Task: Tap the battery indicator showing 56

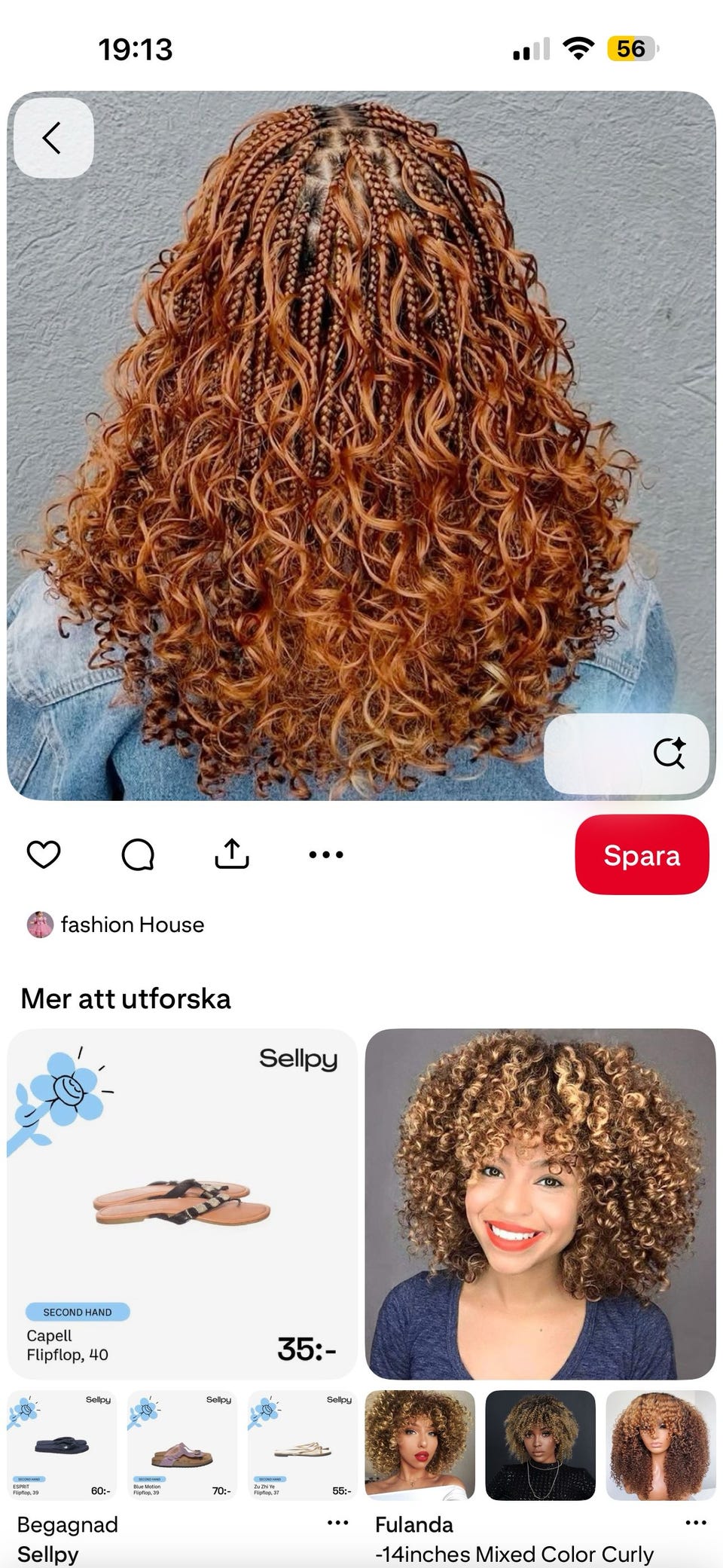Action: (x=630, y=48)
